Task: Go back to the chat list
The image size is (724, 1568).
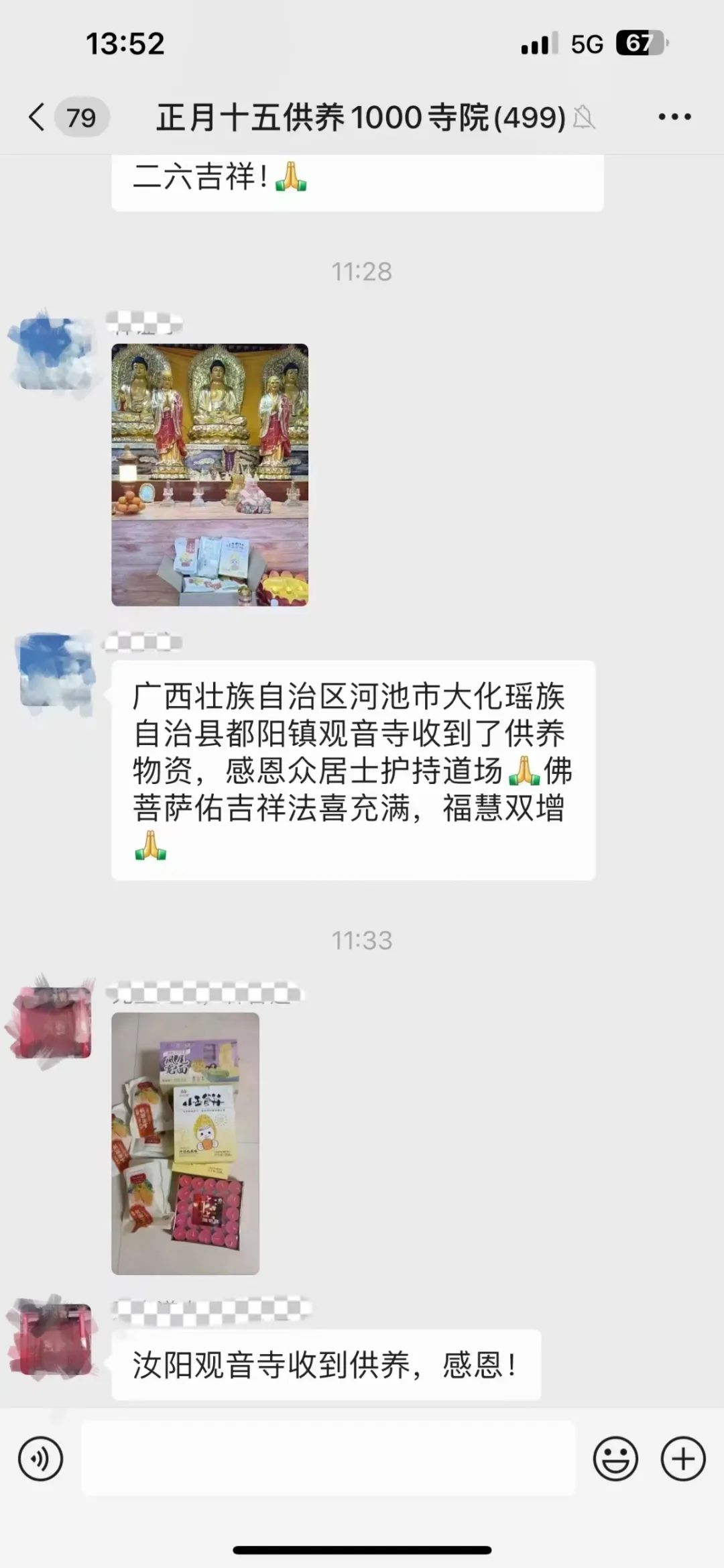Action: [38, 117]
